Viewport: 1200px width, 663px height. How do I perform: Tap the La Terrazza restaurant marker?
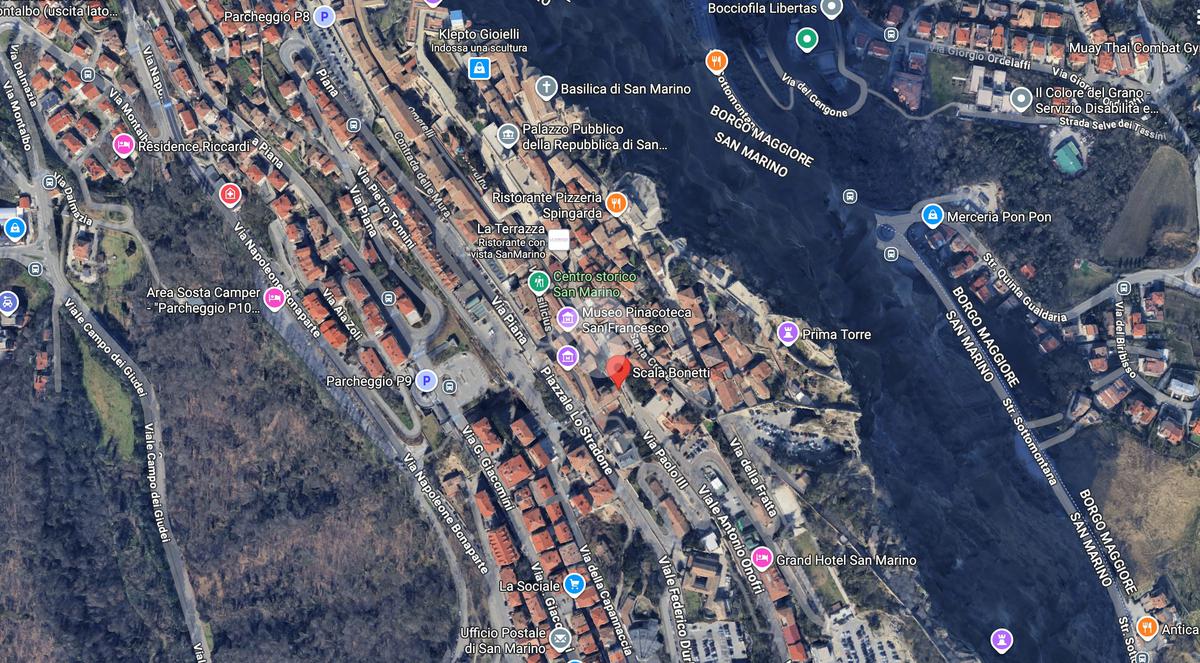558,239
